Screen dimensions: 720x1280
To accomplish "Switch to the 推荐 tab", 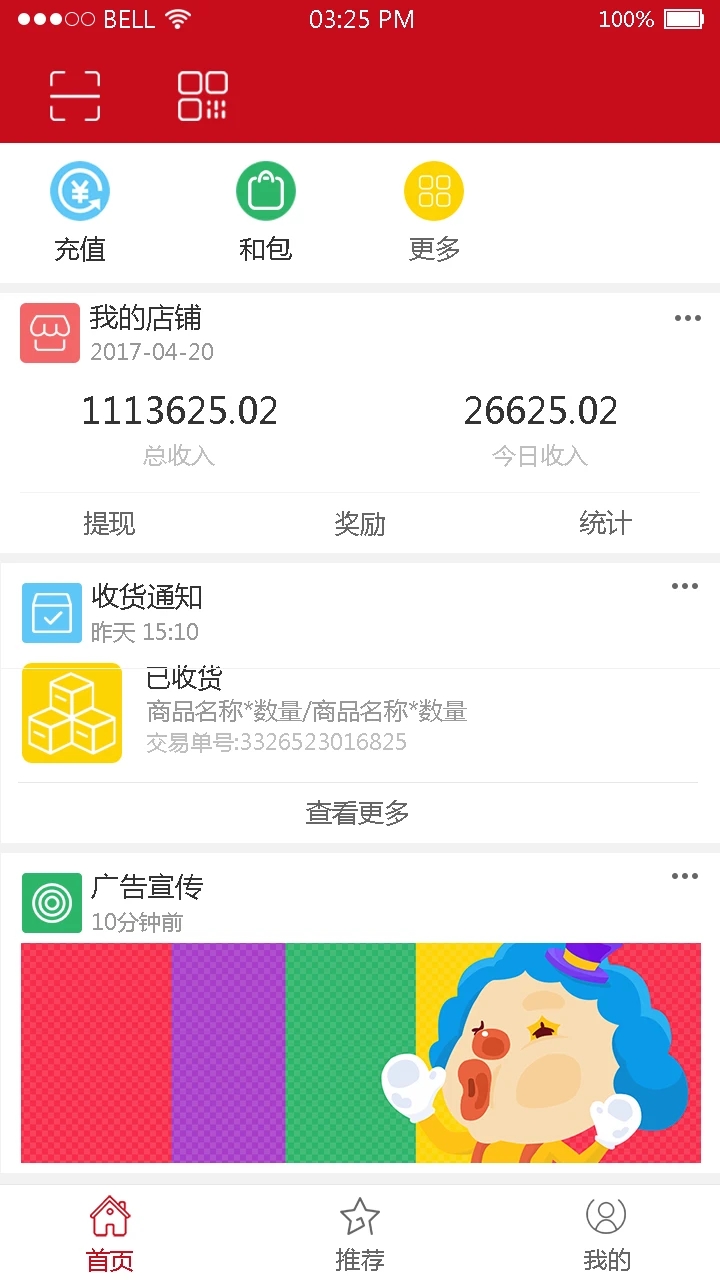I will point(359,1230).
